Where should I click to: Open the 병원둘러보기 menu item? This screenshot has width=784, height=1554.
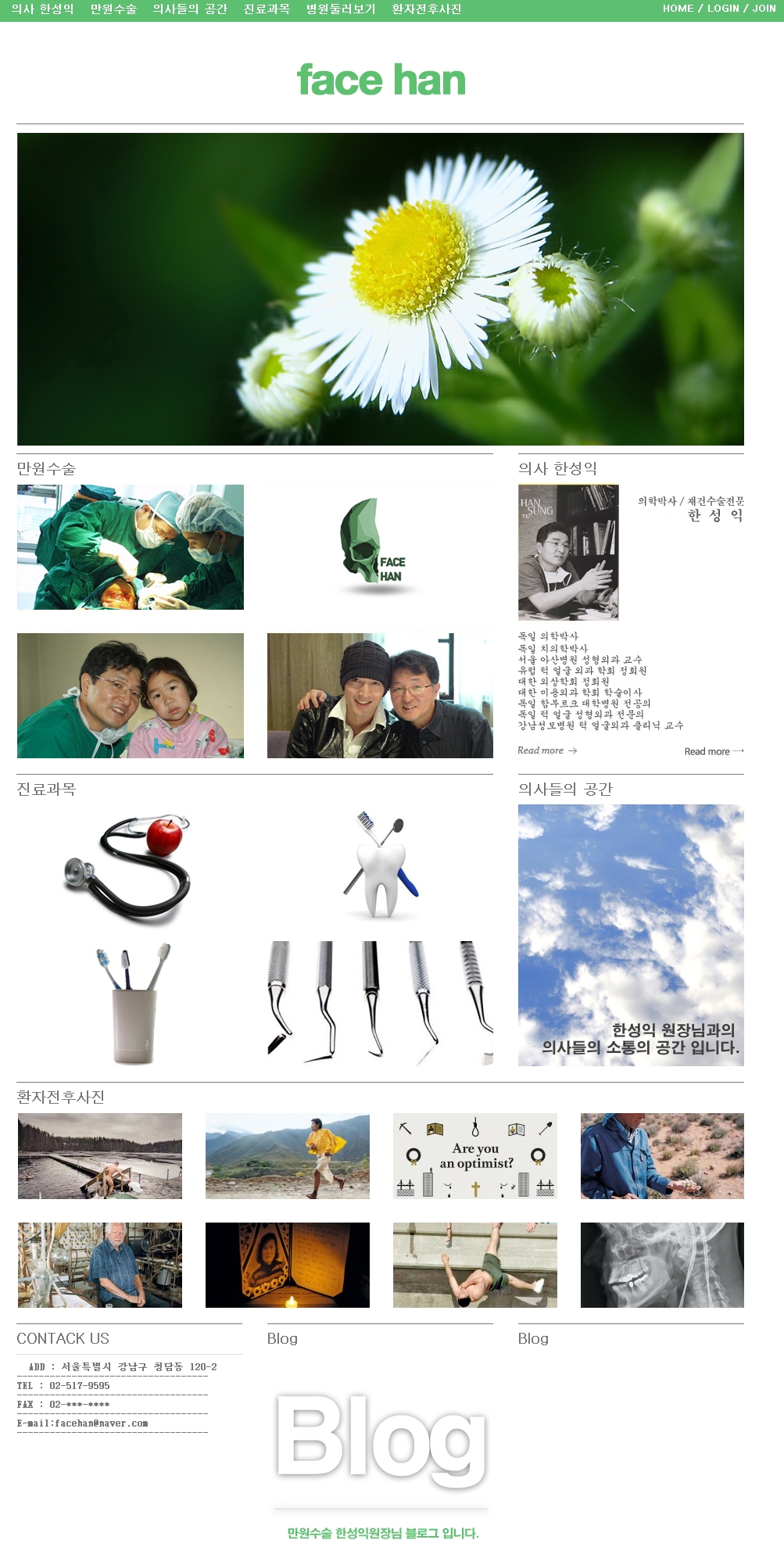pyautogui.click(x=341, y=9)
